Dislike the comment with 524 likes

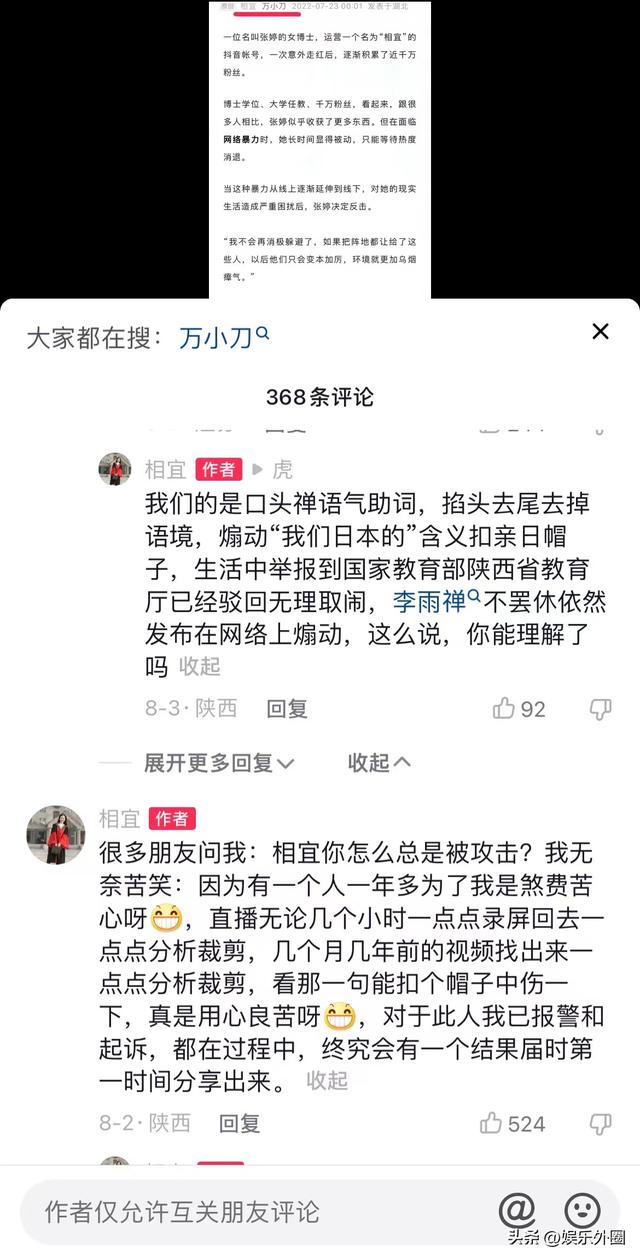tap(599, 1123)
